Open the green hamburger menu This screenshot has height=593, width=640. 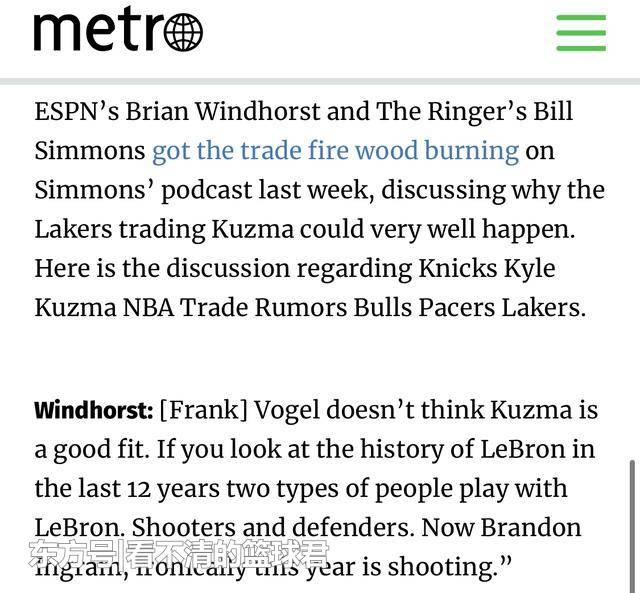click(x=581, y=32)
